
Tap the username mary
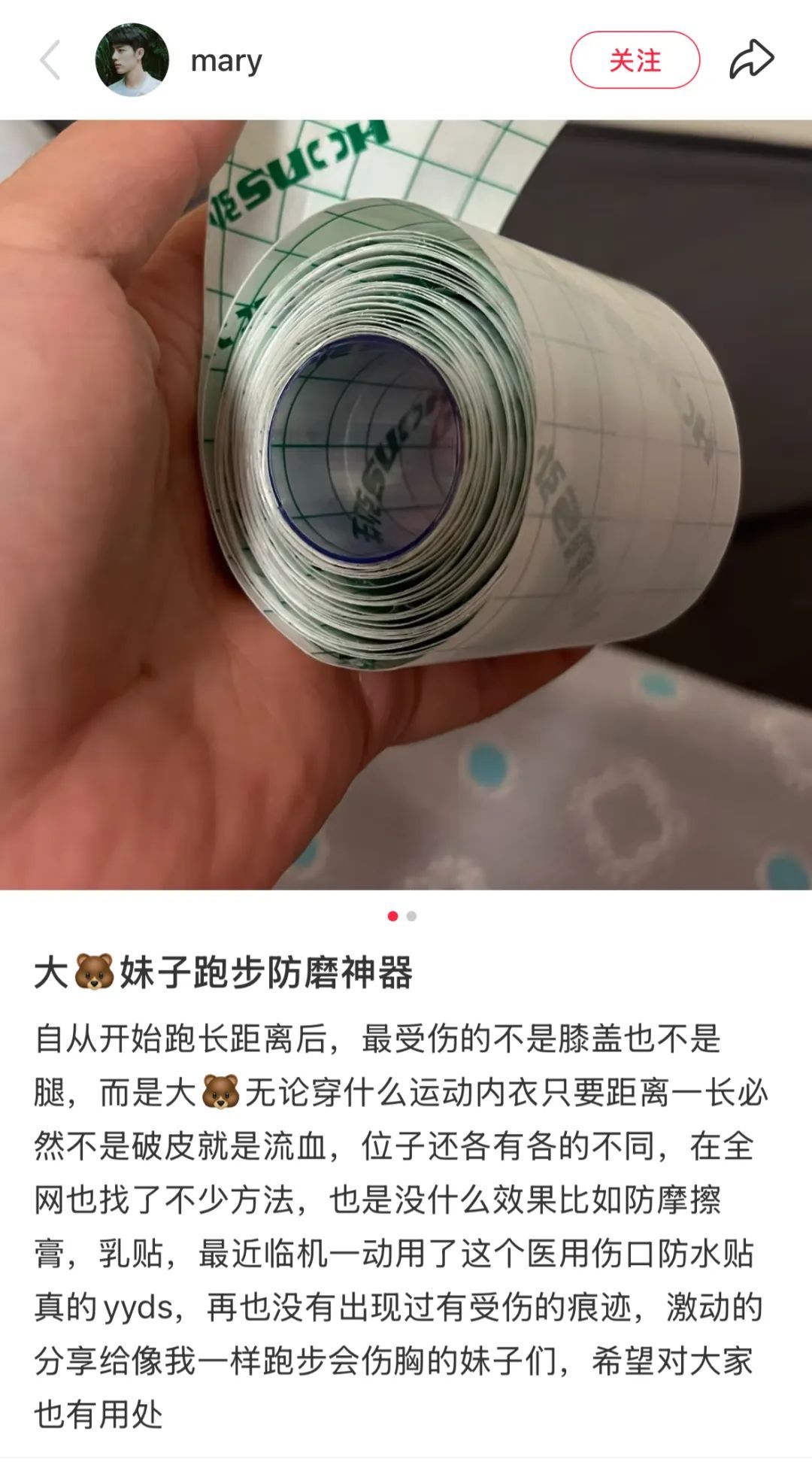(226, 61)
